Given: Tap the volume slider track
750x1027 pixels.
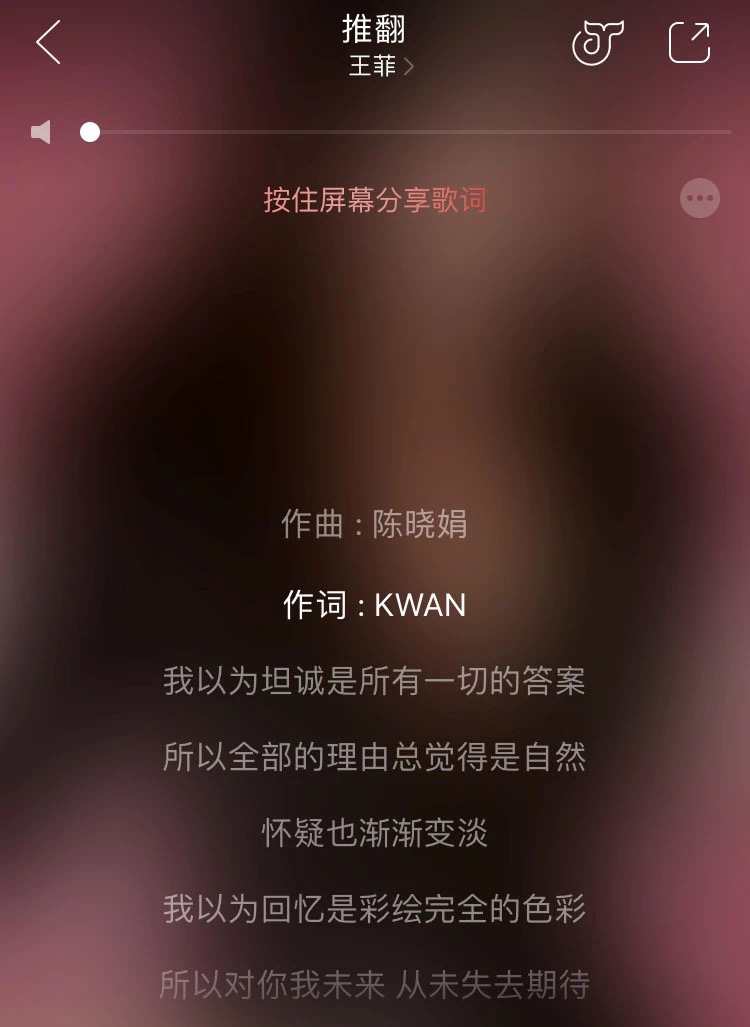Looking at the screenshot, I should 410,132.
